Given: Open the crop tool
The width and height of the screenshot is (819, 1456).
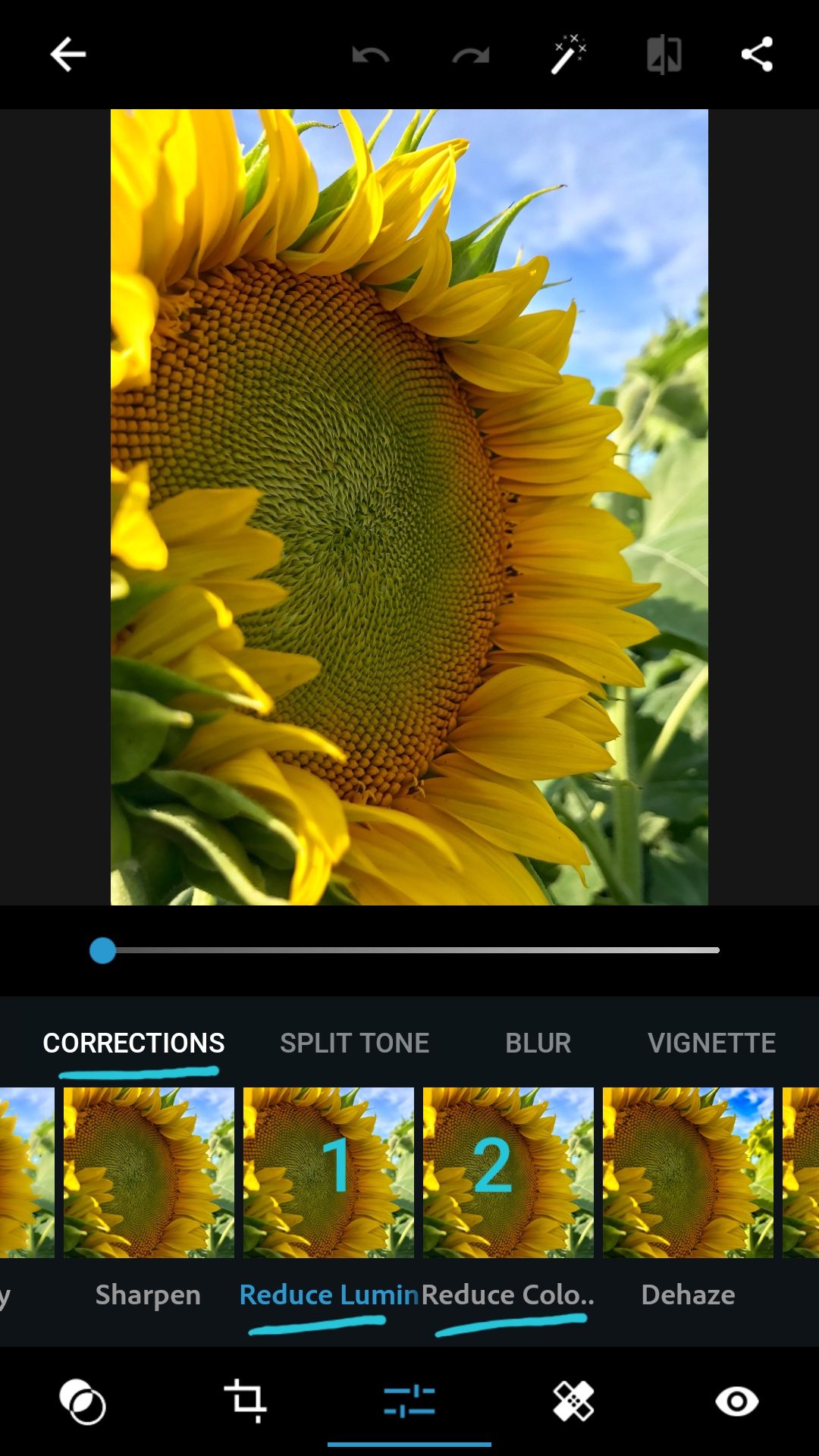Looking at the screenshot, I should point(246,1401).
